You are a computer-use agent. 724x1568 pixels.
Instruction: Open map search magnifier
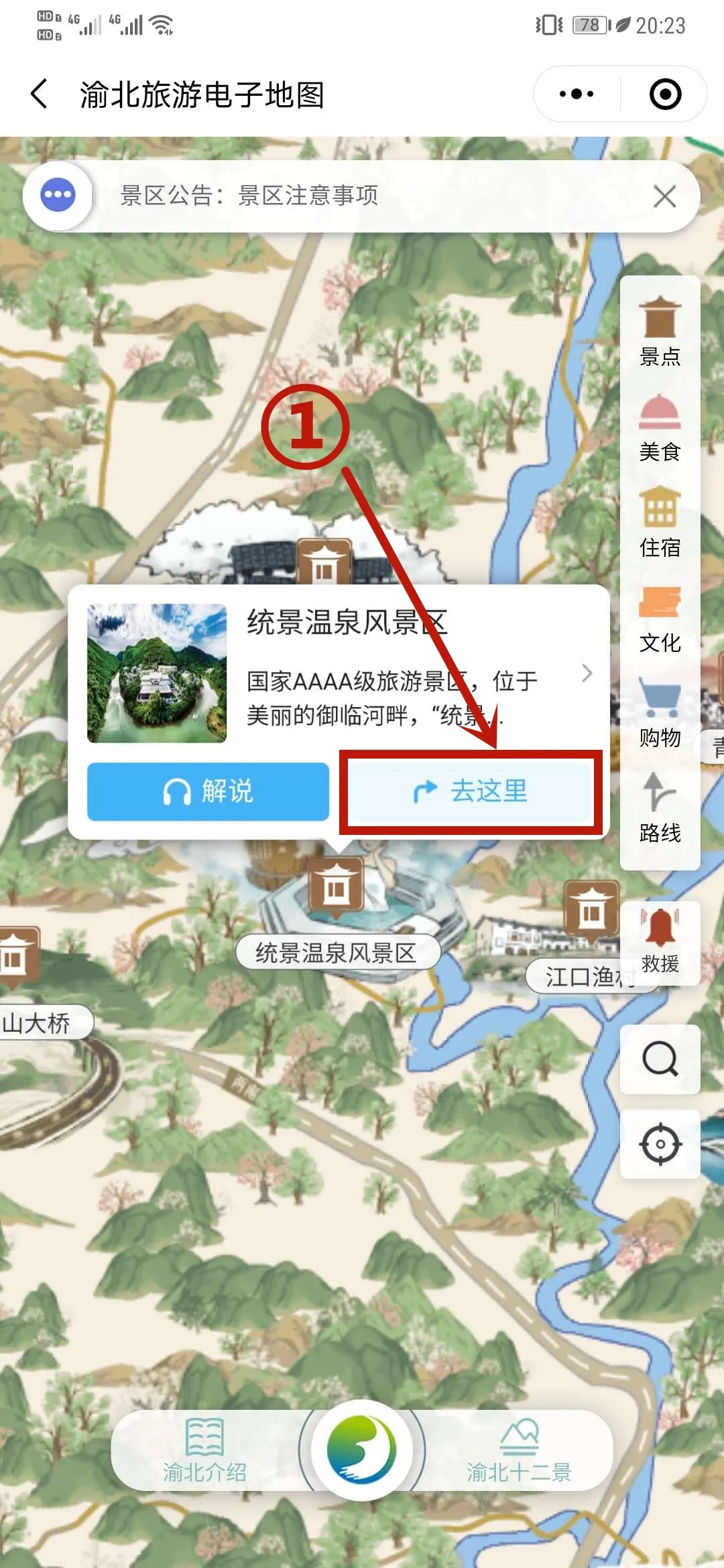[x=660, y=1059]
